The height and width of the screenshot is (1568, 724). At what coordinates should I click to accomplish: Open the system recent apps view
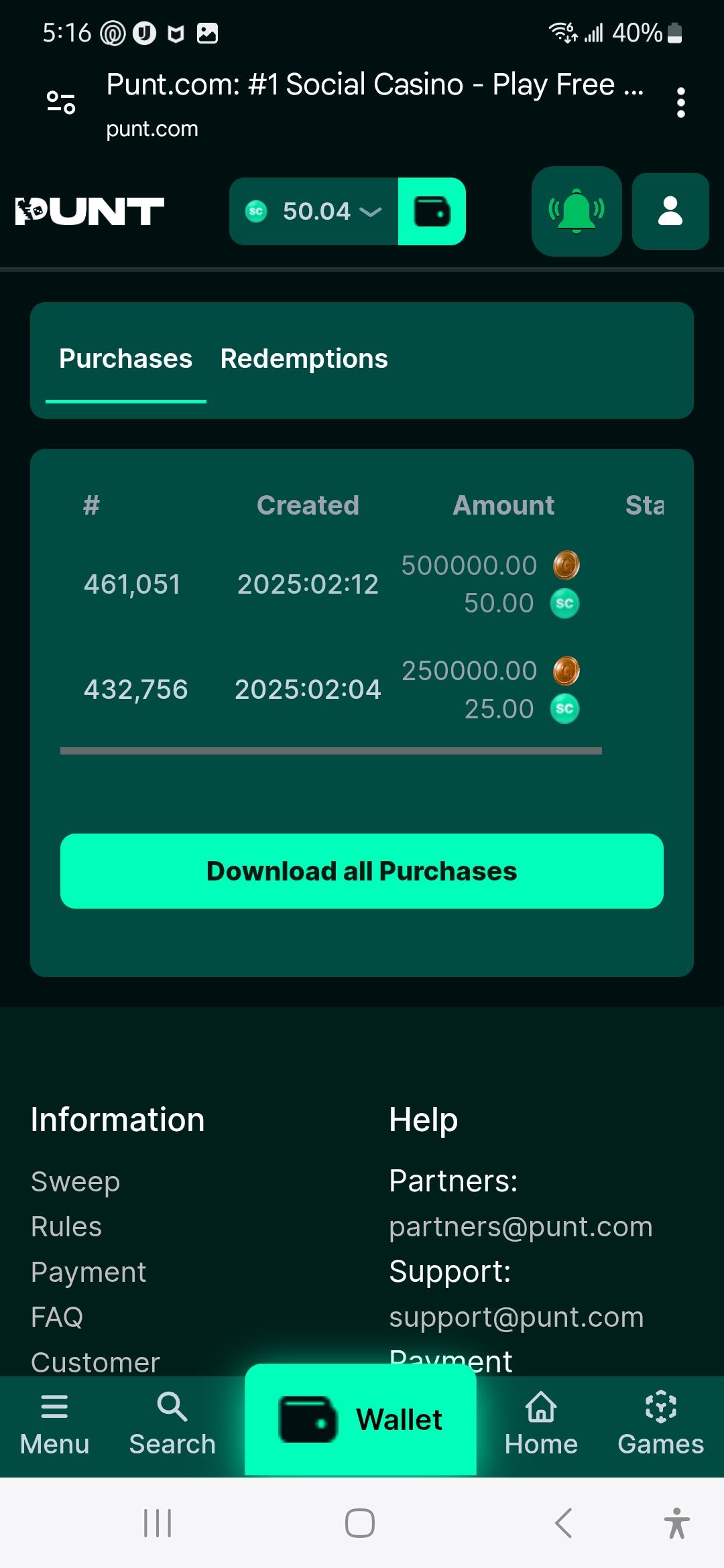[x=158, y=1523]
